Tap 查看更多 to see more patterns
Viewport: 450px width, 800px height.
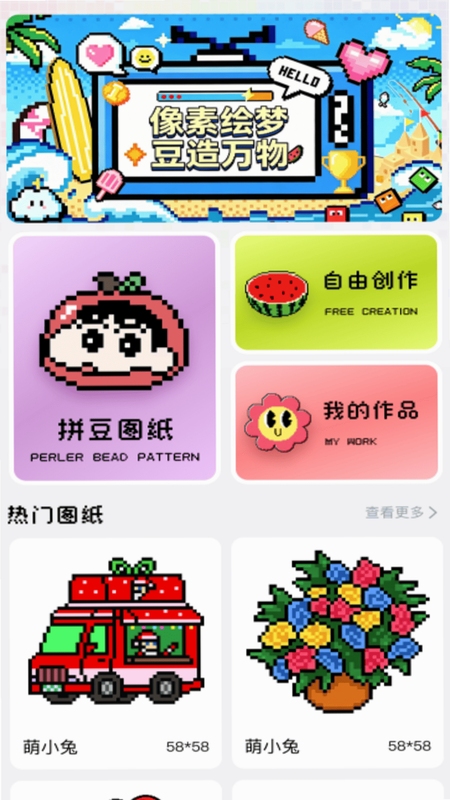pyautogui.click(x=401, y=512)
